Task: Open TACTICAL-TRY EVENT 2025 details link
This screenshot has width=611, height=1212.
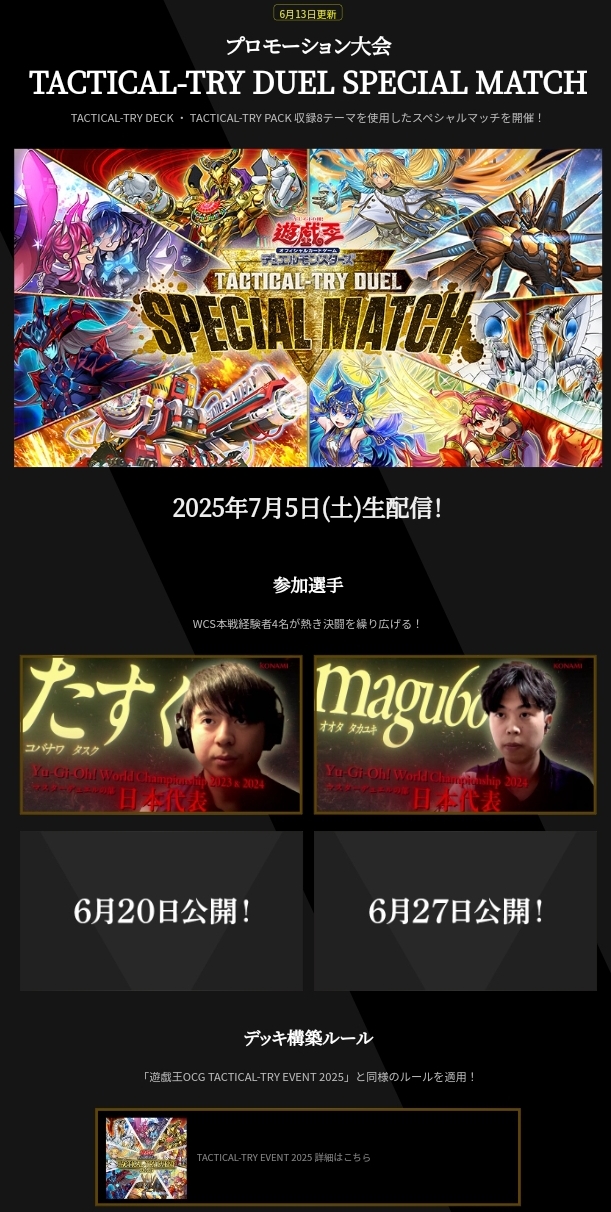Action: tap(308, 1157)
